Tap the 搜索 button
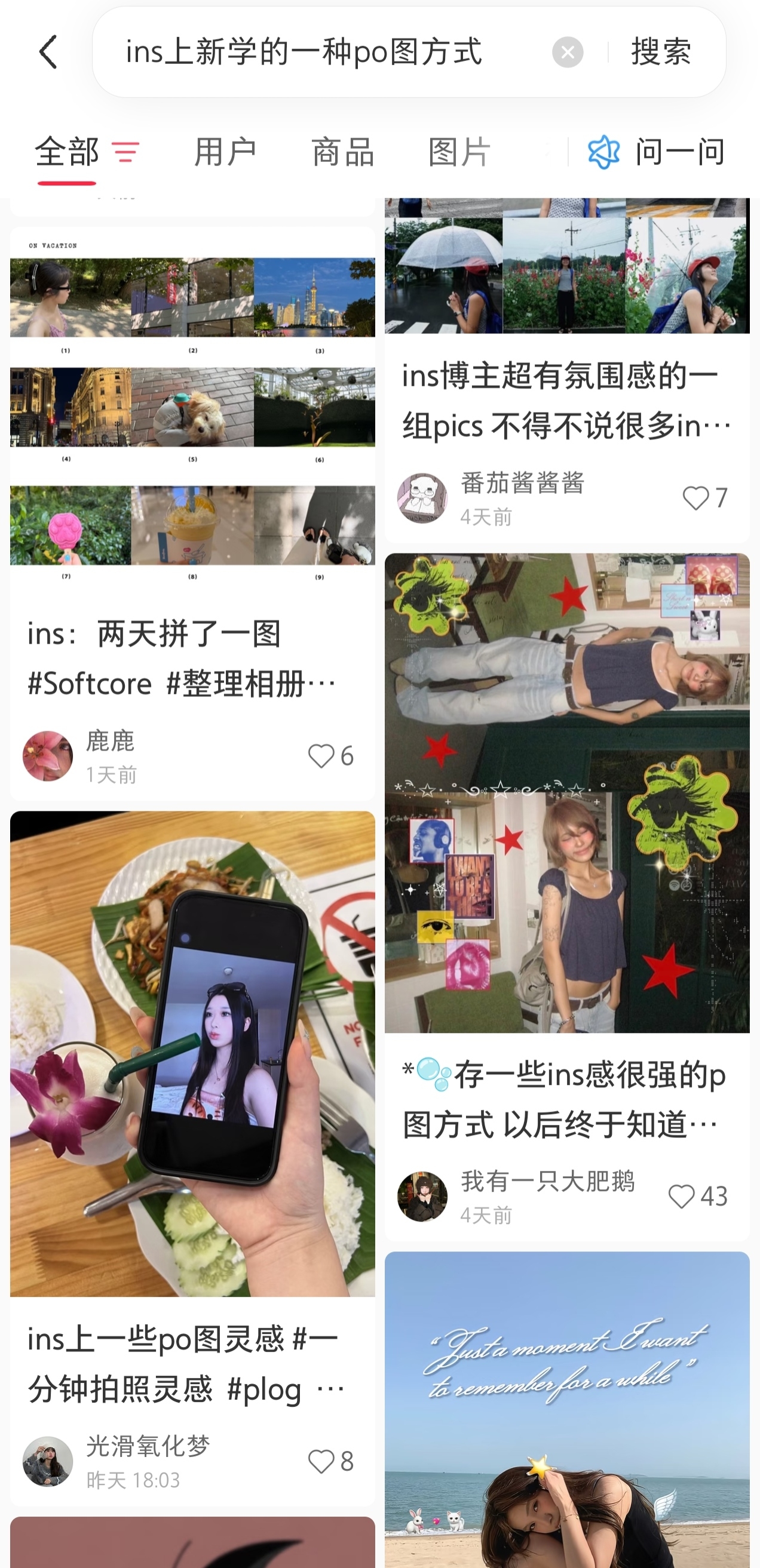Screen dimensions: 760x1568 [661, 52]
